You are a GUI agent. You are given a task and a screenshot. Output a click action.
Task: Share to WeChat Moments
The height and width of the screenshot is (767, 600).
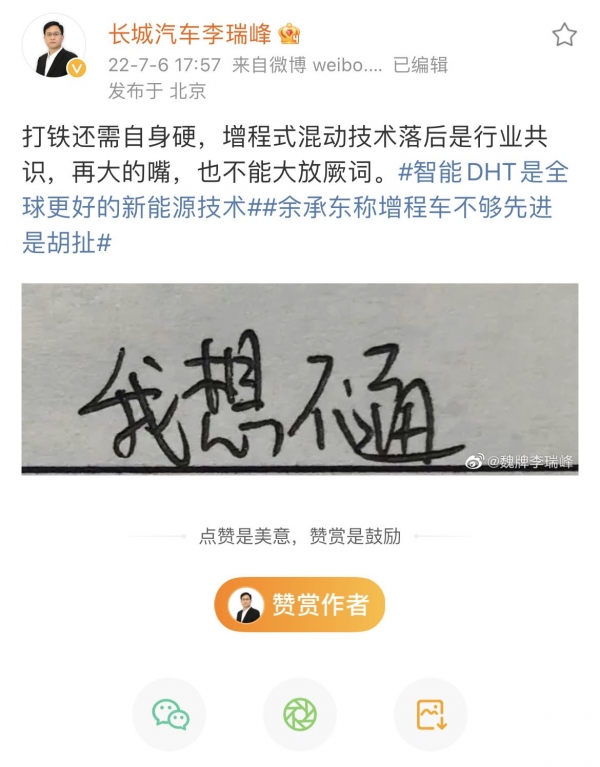(x=299, y=714)
